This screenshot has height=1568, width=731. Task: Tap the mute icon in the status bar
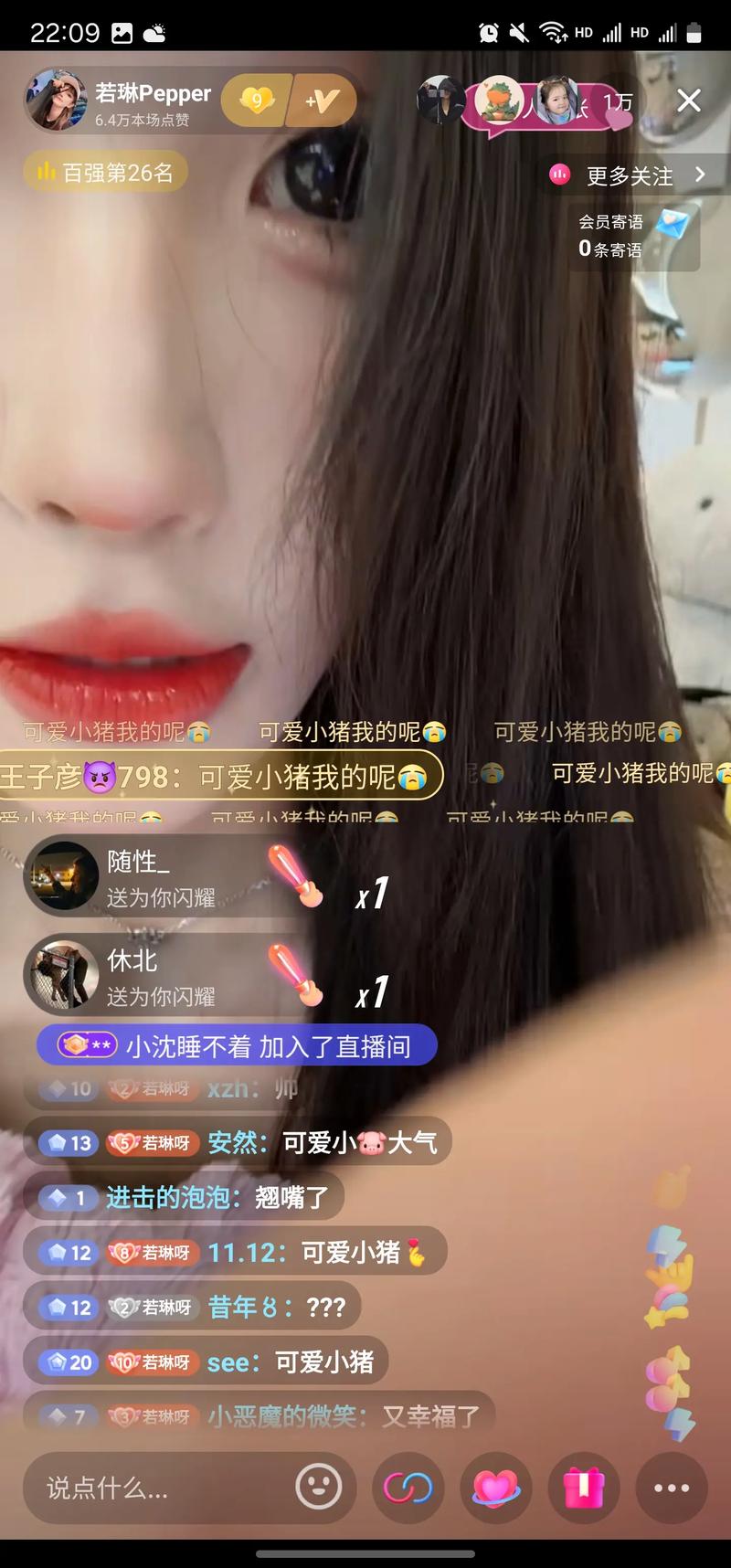click(520, 31)
